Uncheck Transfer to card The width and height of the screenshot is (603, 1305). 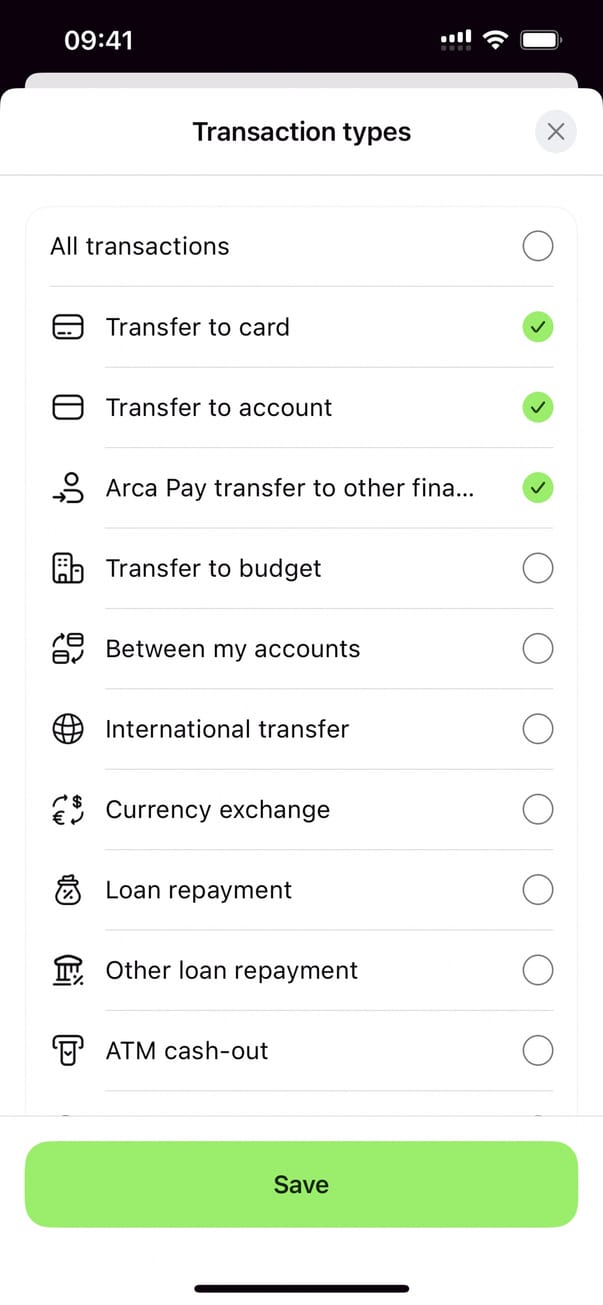pos(538,327)
